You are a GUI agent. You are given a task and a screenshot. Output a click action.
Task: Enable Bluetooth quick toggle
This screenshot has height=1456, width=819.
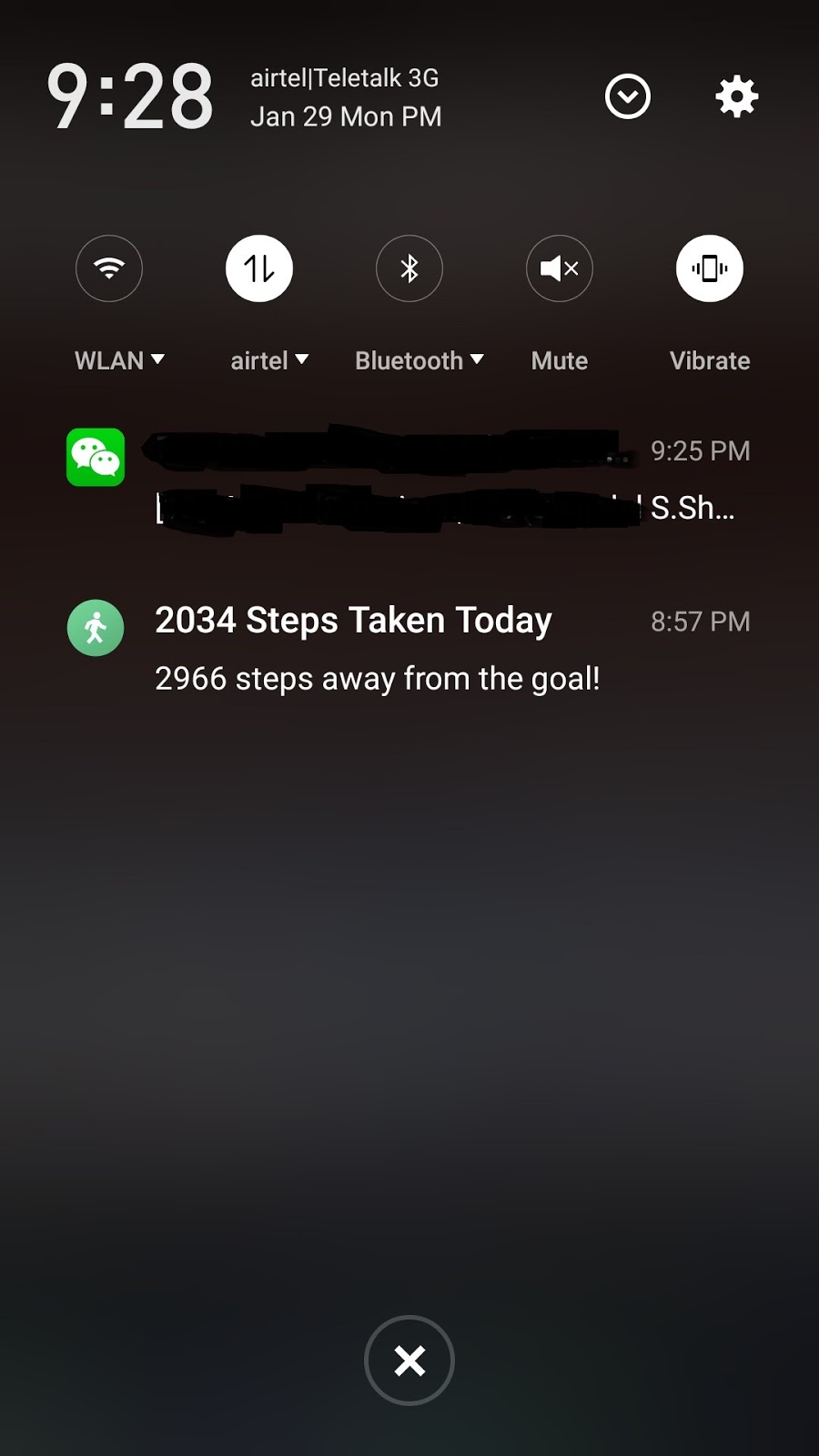pos(409,268)
